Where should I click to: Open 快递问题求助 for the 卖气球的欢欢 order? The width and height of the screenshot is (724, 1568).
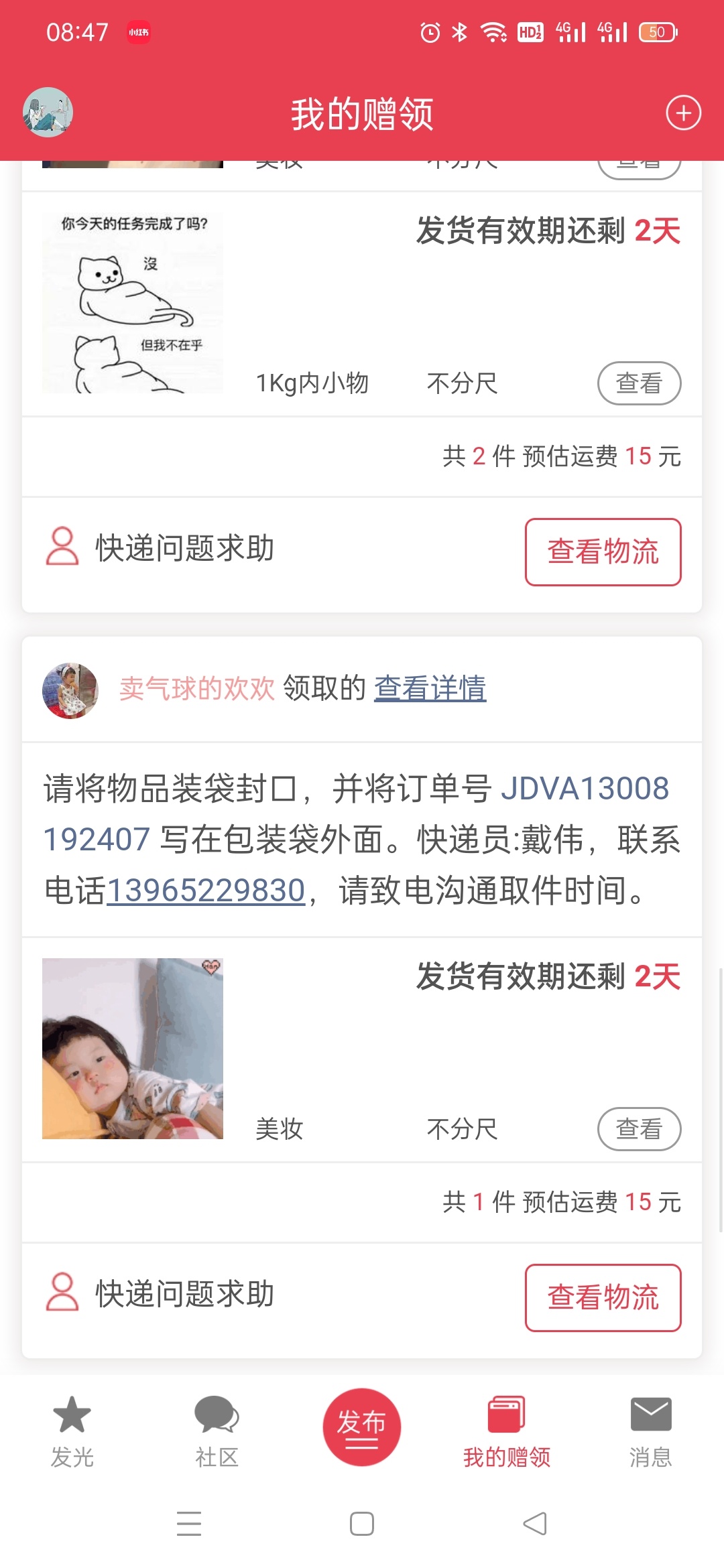pyautogui.click(x=161, y=1293)
